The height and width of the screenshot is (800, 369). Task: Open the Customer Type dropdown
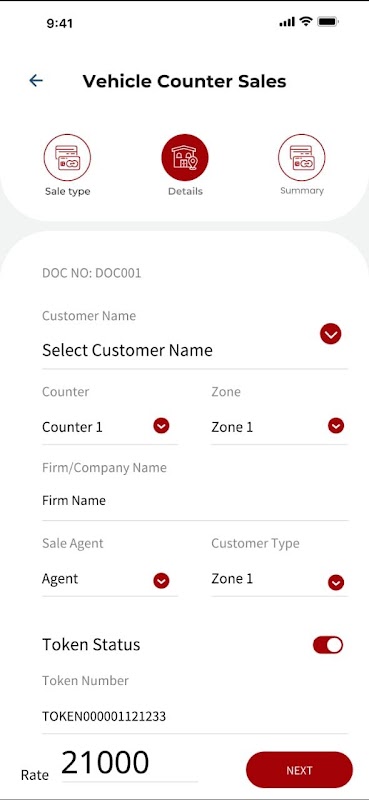(336, 582)
